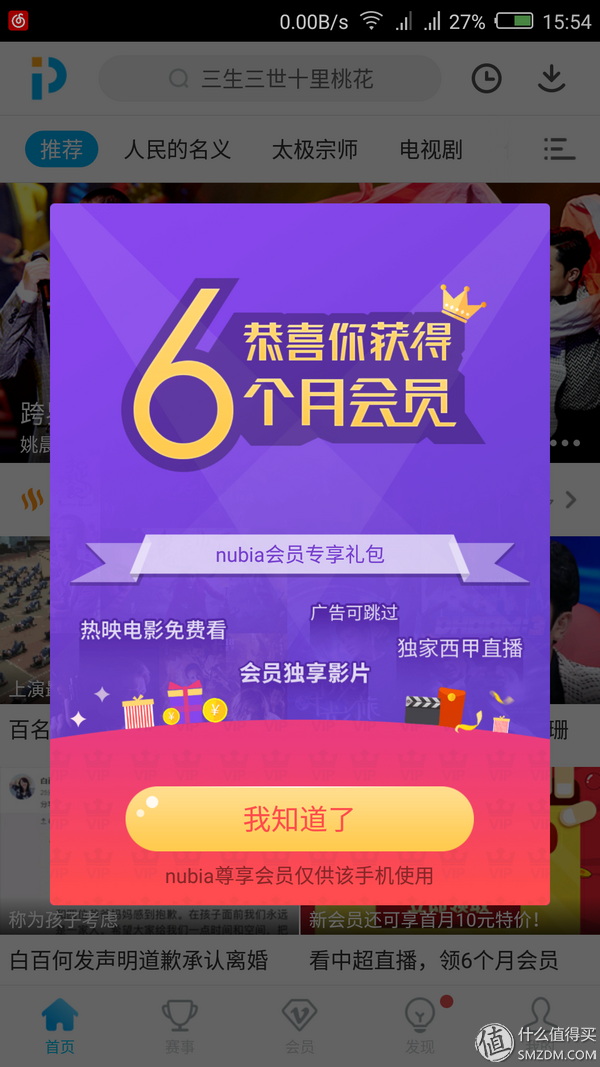Open watch history clock icon
The width and height of the screenshot is (600, 1067).
click(x=487, y=79)
